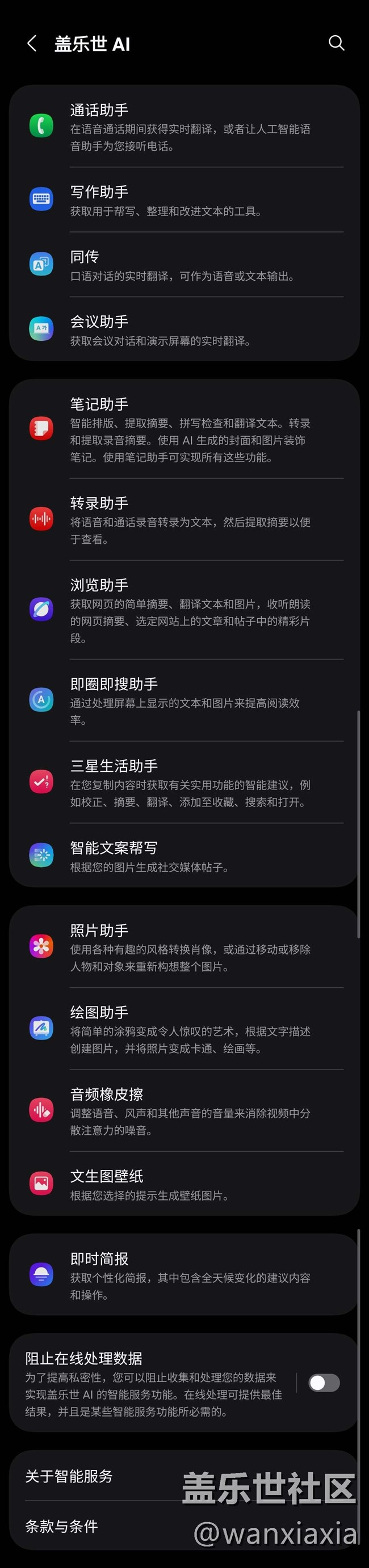Open the 即时简报 row

pos(184,1275)
